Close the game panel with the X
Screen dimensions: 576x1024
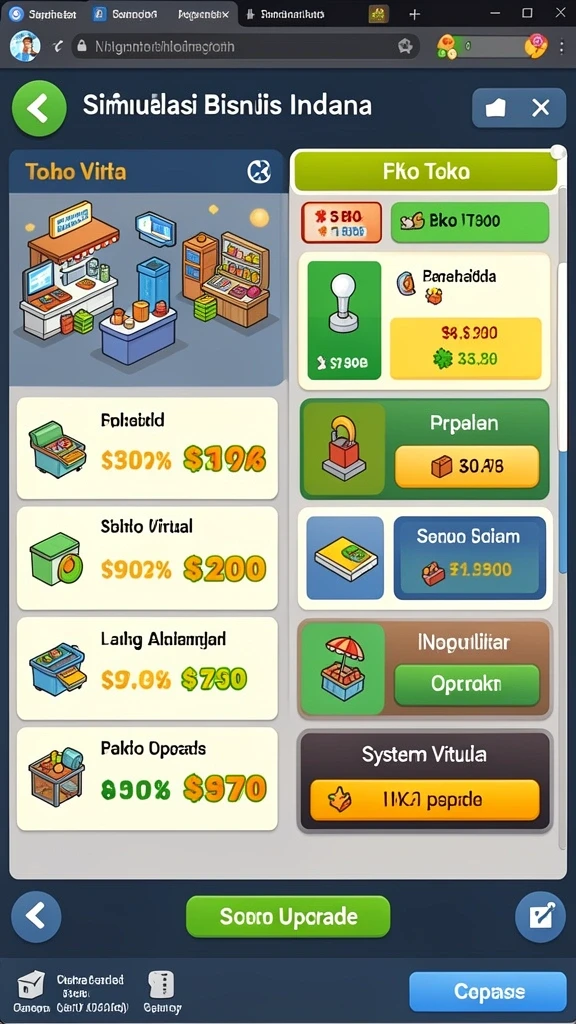pyautogui.click(x=540, y=108)
